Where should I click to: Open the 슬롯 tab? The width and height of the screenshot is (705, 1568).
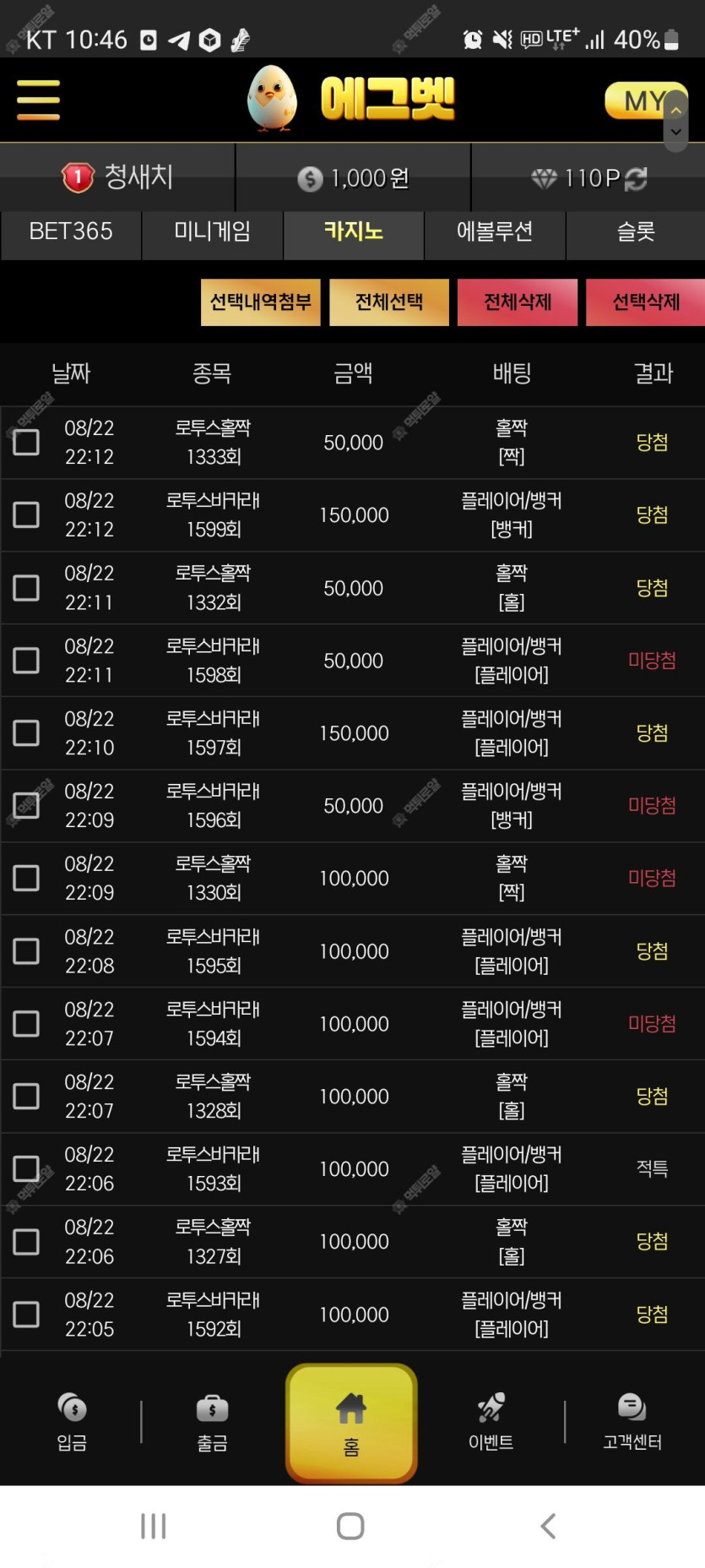click(x=636, y=231)
